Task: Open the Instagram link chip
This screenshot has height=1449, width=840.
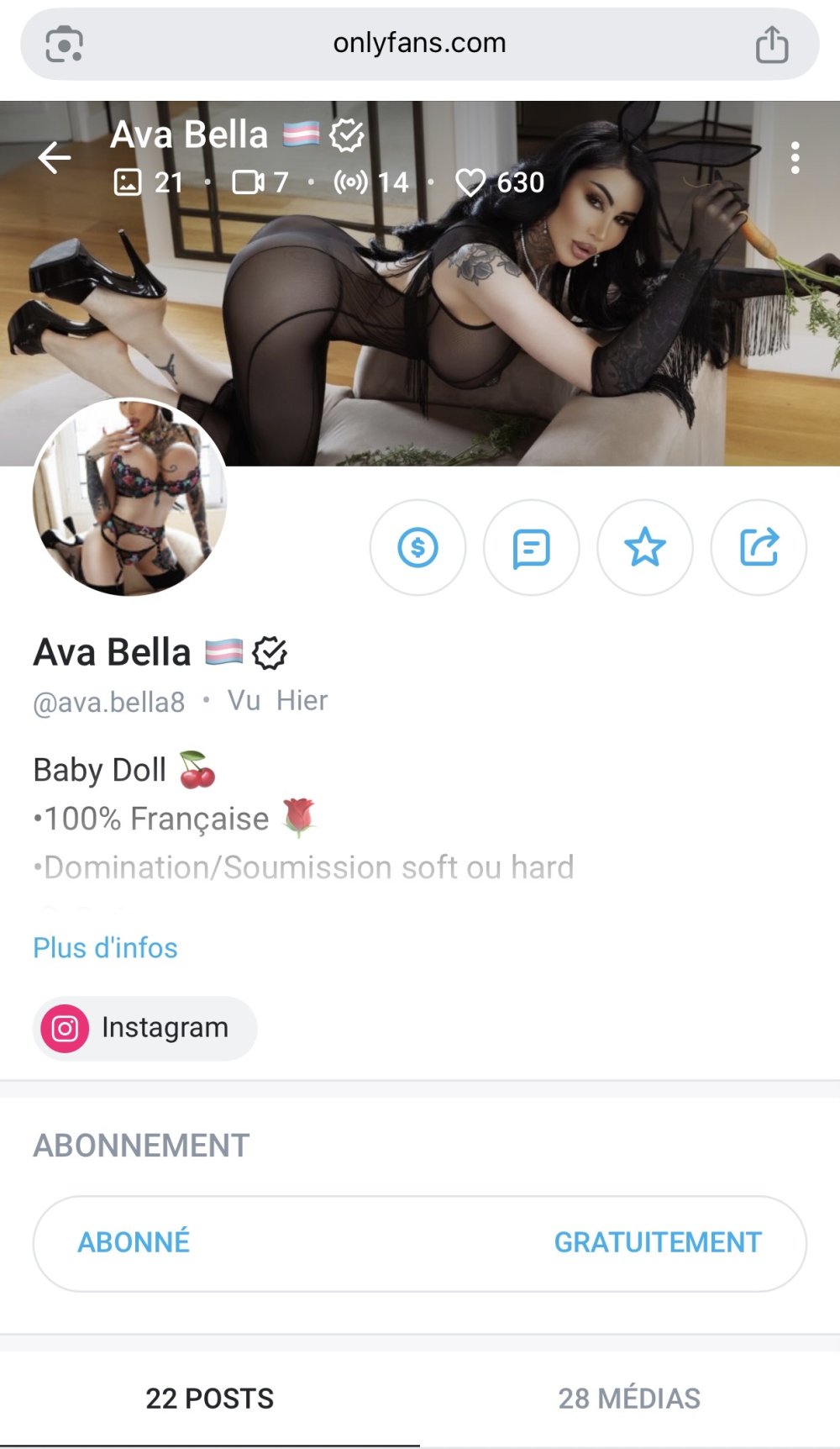Action: 144,1028
